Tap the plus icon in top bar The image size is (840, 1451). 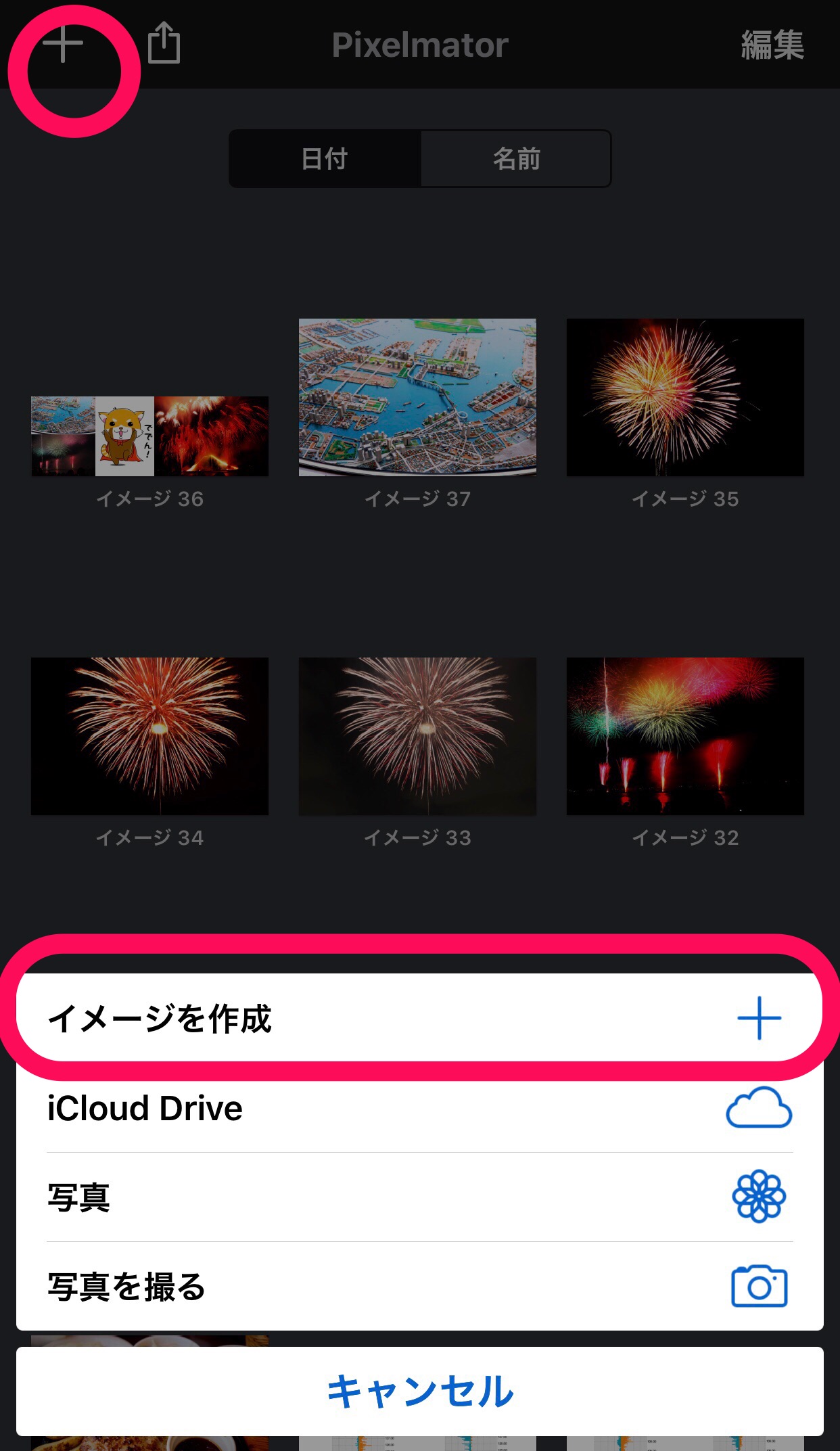pos(63,44)
